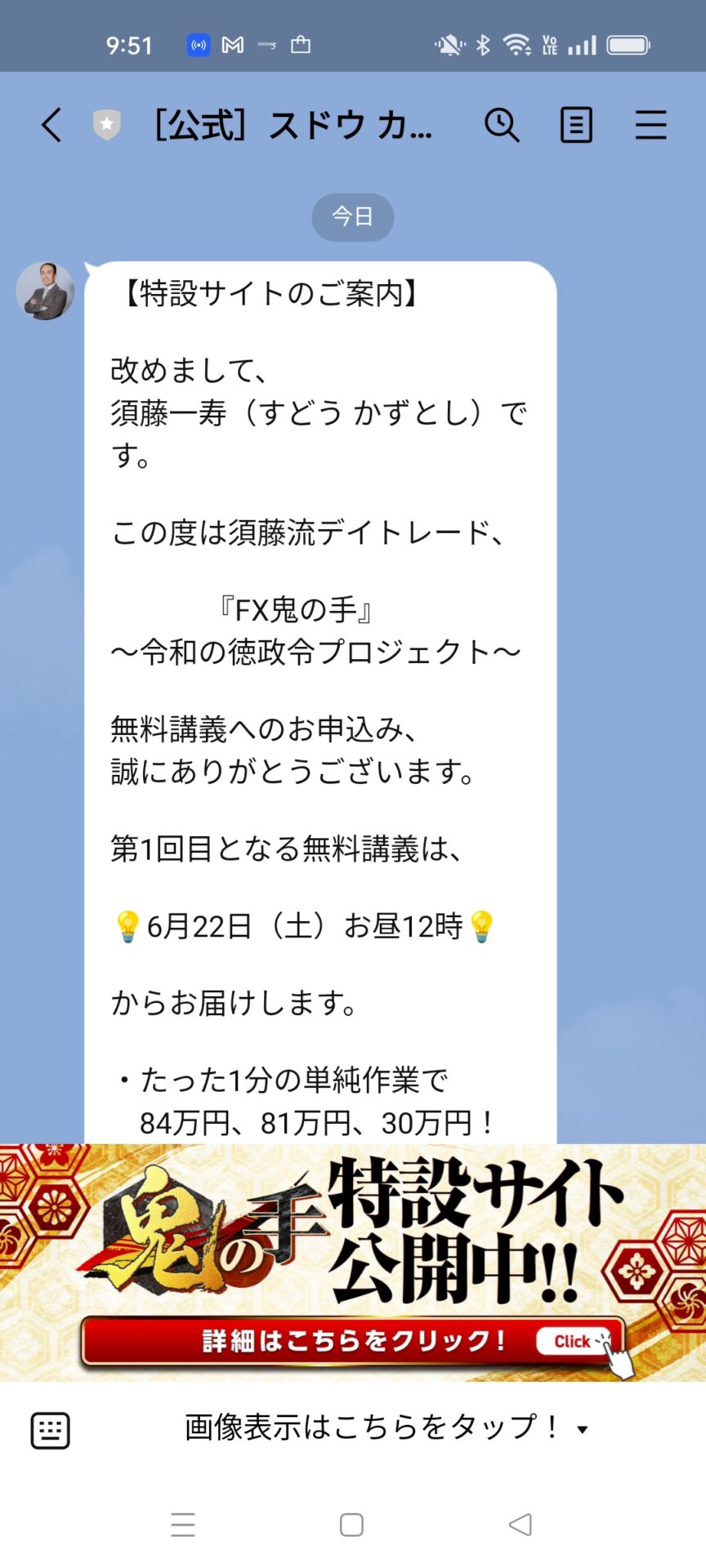This screenshot has width=706, height=1568.
Task: Tap the system back button
Action: coord(520,1524)
